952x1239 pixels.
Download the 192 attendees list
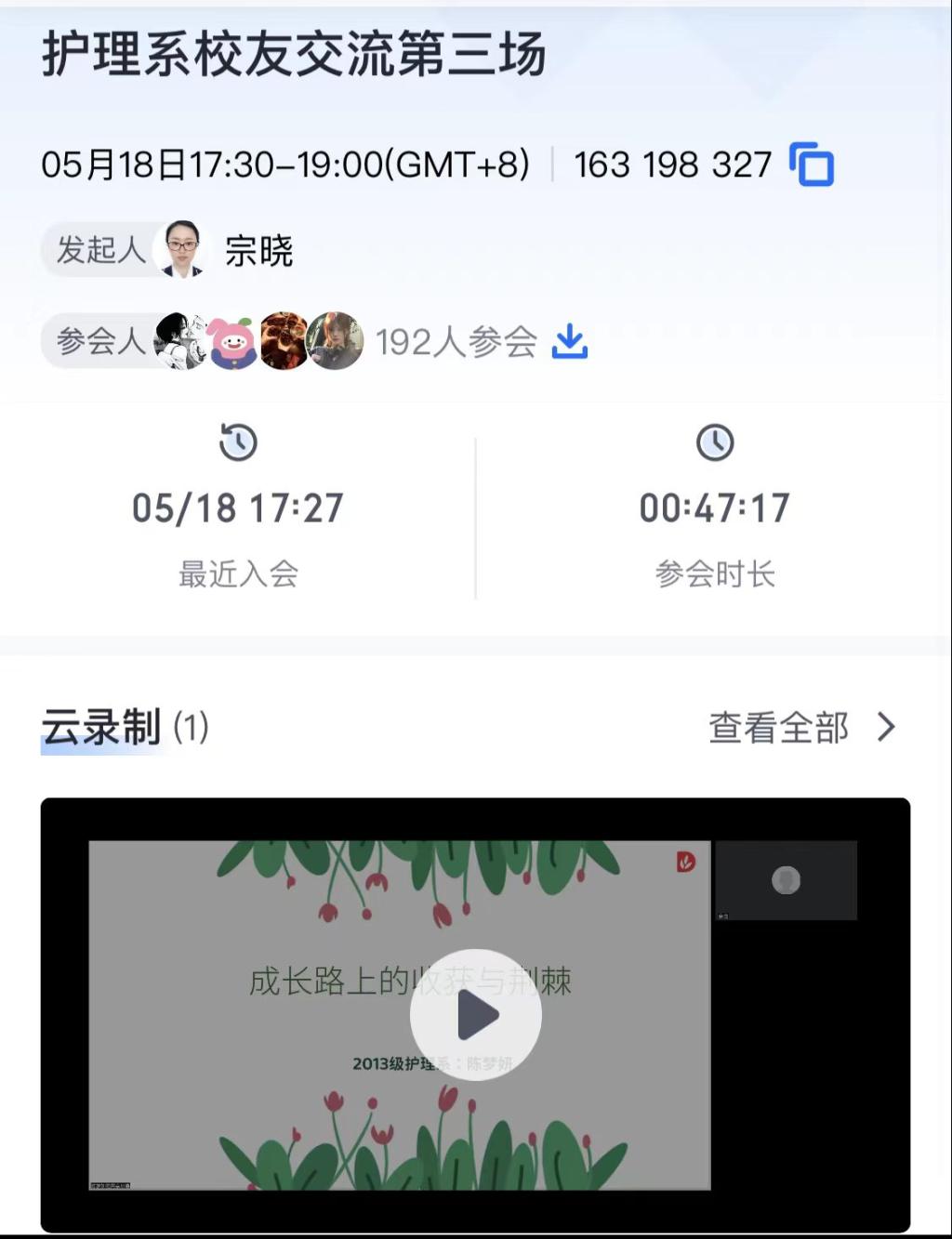tap(569, 342)
